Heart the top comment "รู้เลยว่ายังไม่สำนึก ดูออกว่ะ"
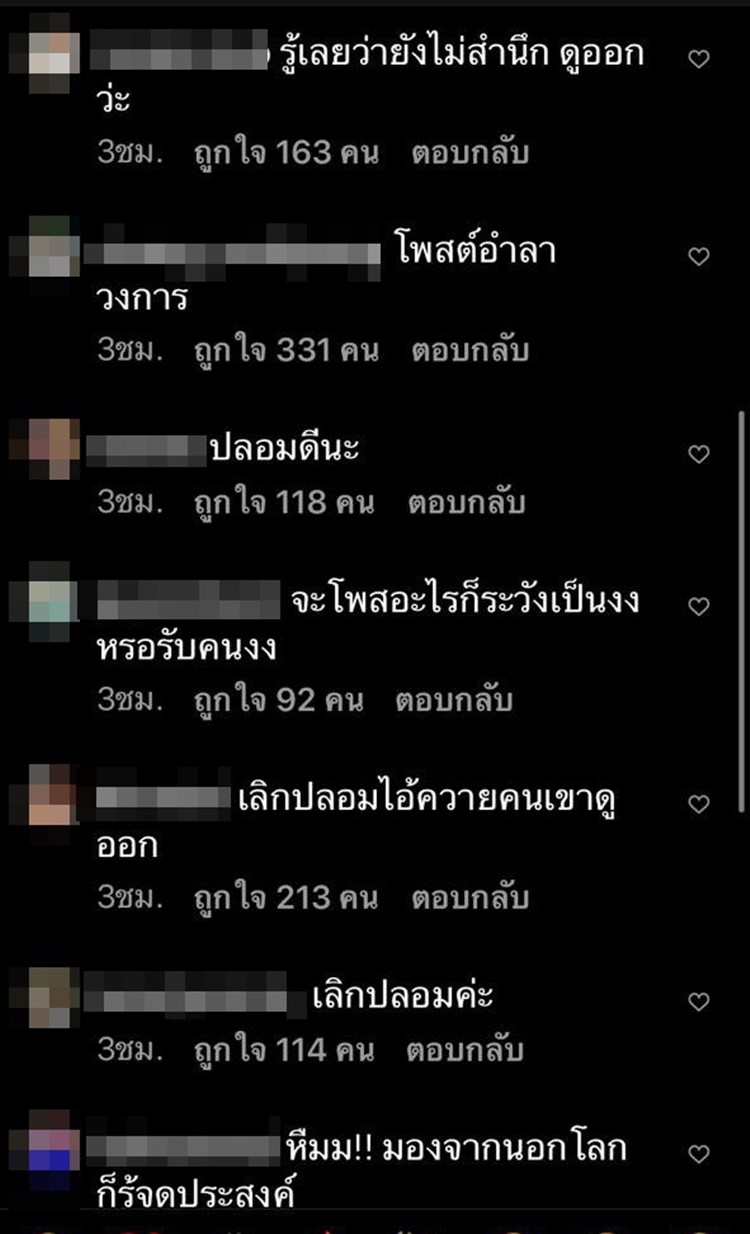750x1234 pixels. [697, 58]
